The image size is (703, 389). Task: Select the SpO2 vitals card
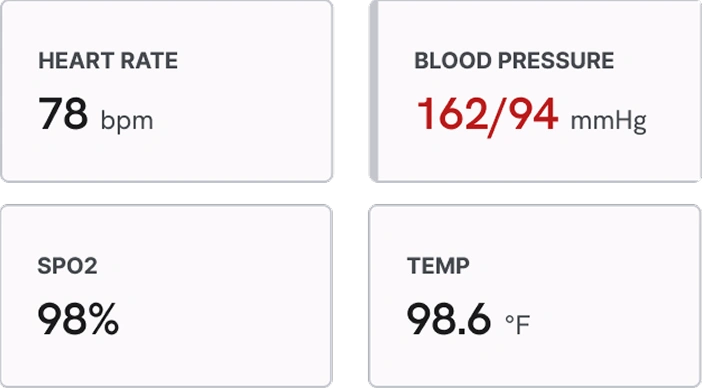166,296
